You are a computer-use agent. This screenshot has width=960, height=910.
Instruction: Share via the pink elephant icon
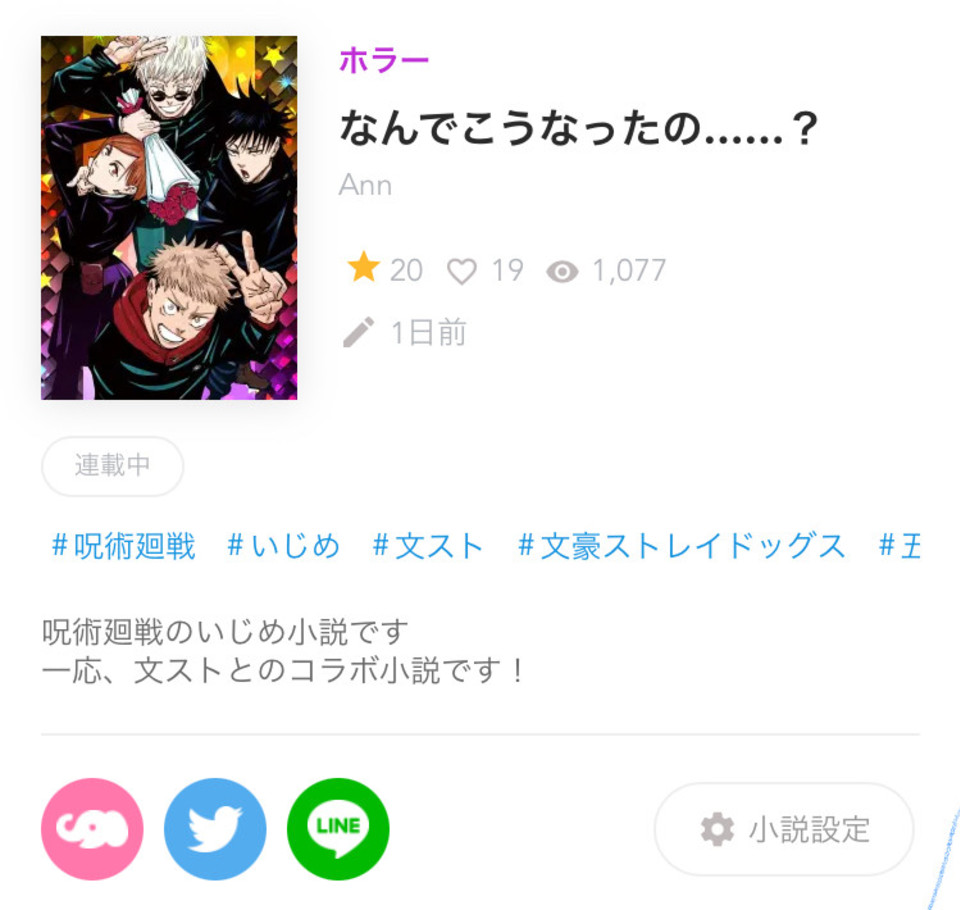pos(92,829)
